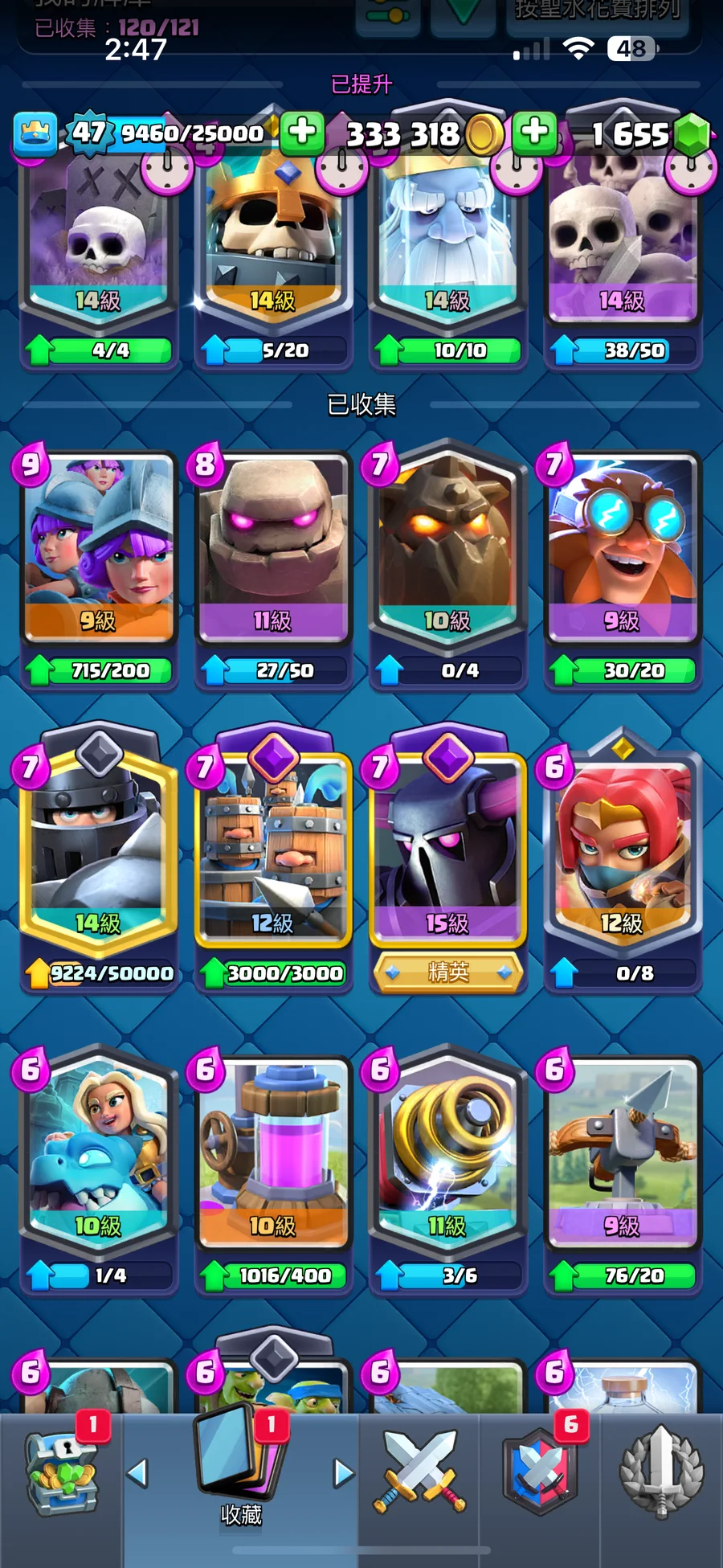Open the green plus next to experience

tap(302, 132)
